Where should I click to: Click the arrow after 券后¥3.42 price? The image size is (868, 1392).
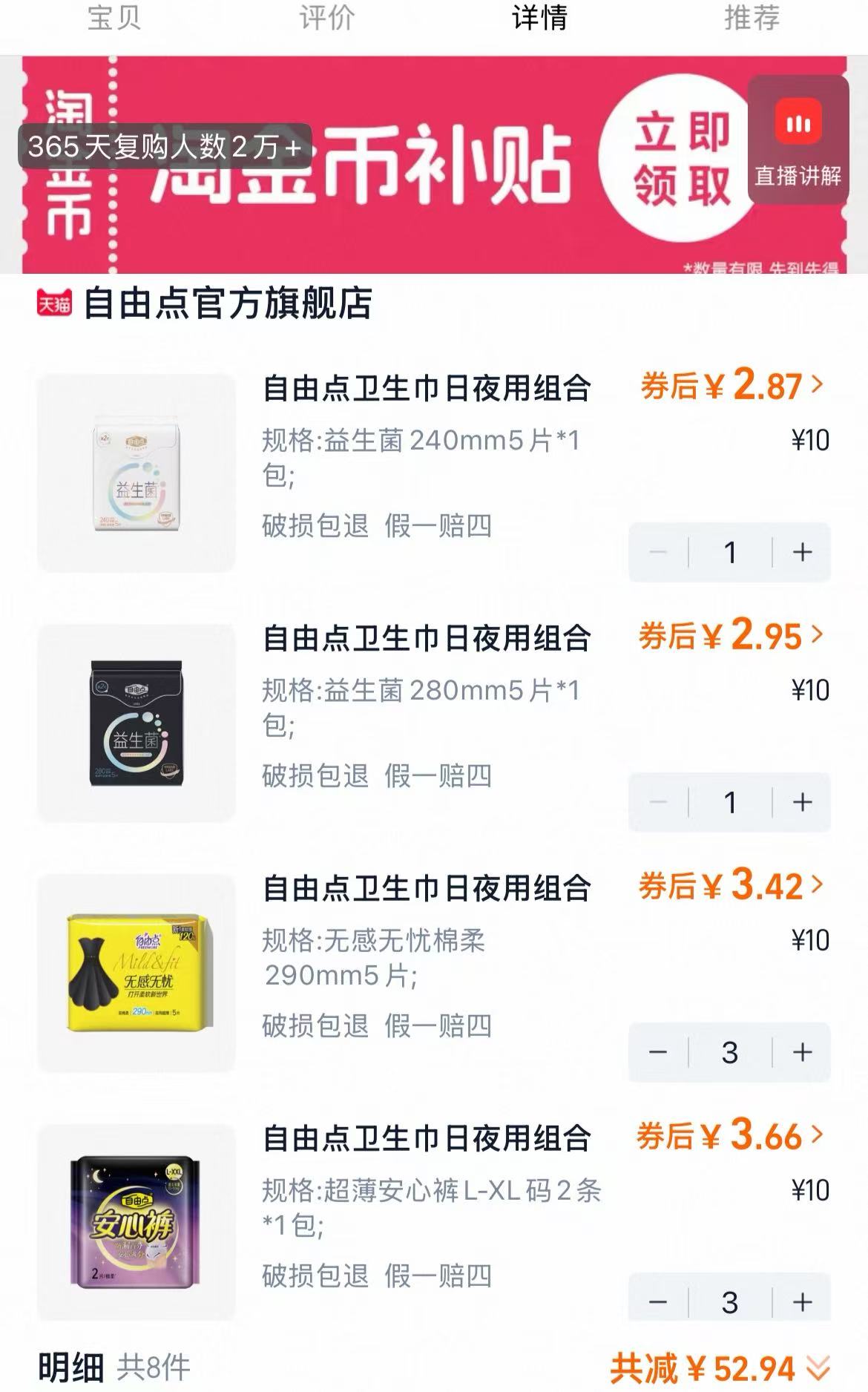[816, 884]
